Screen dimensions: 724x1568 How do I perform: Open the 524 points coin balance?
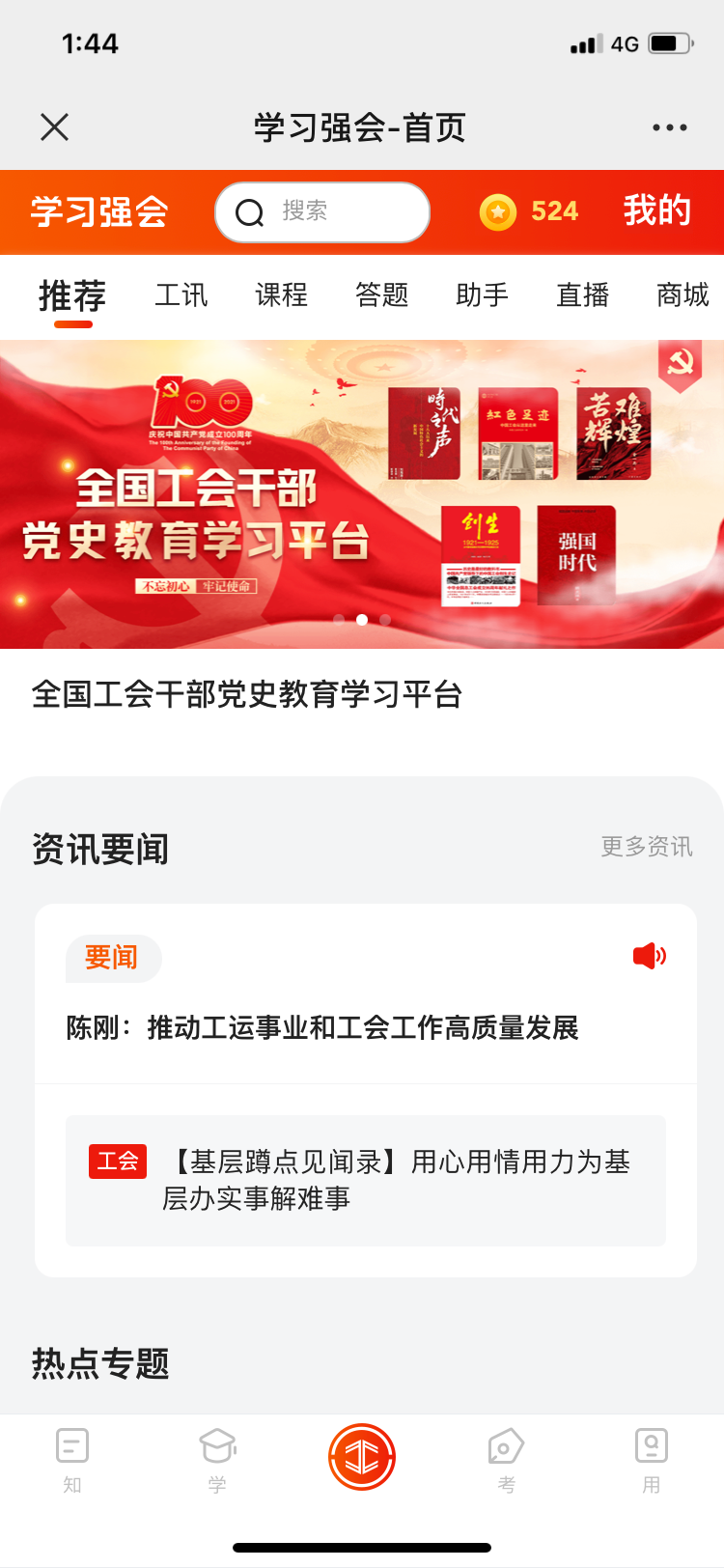(x=530, y=211)
